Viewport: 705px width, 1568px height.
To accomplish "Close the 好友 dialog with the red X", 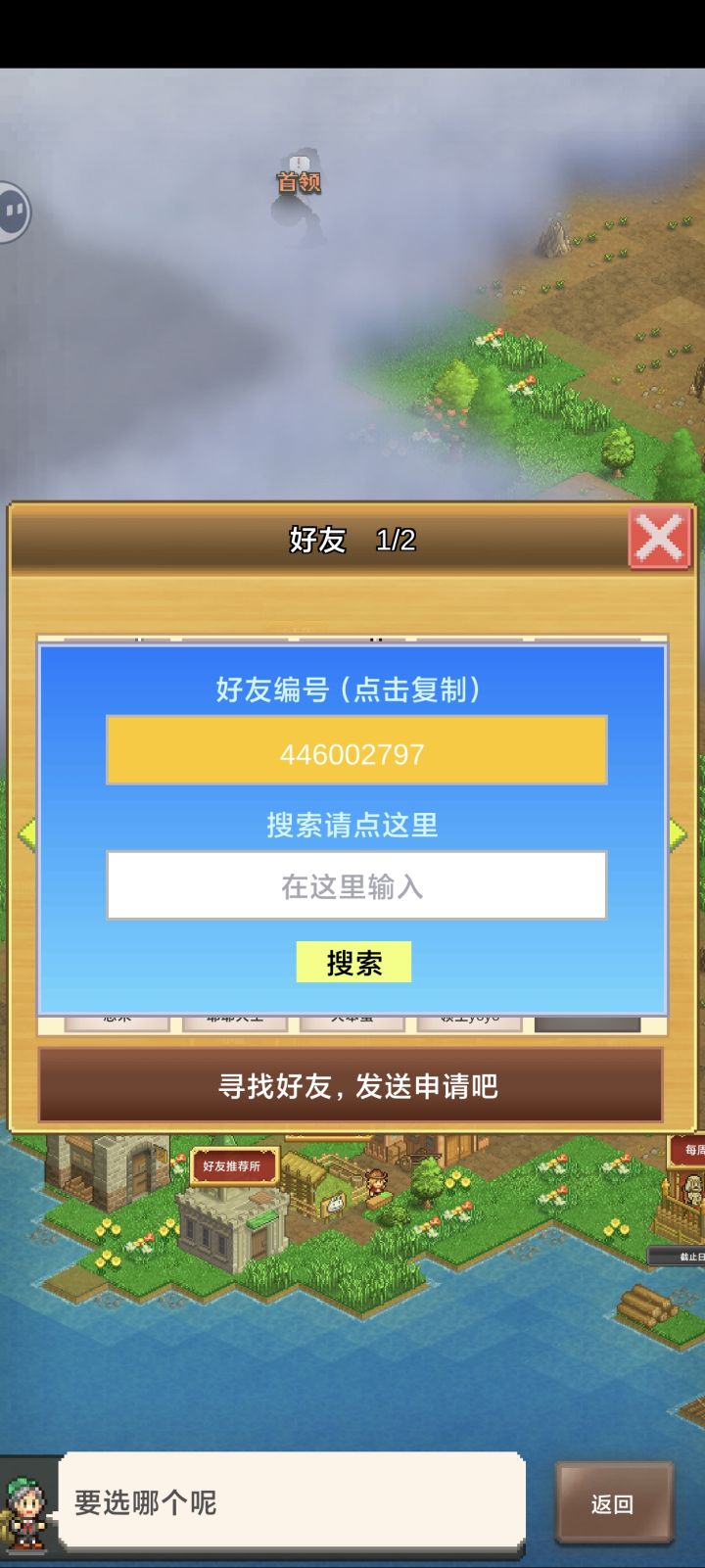I will [x=661, y=536].
